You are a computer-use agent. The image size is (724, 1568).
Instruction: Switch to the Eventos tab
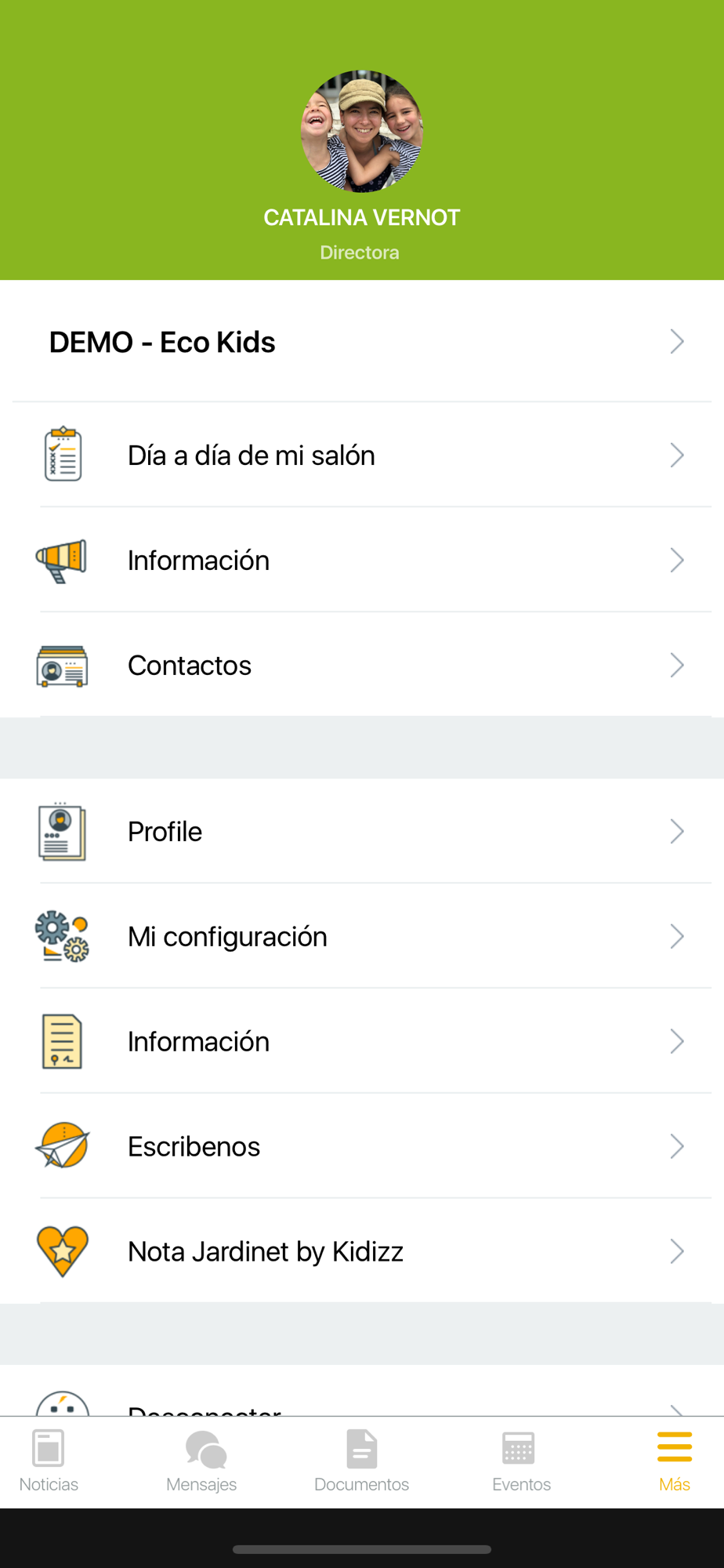coord(521,1462)
